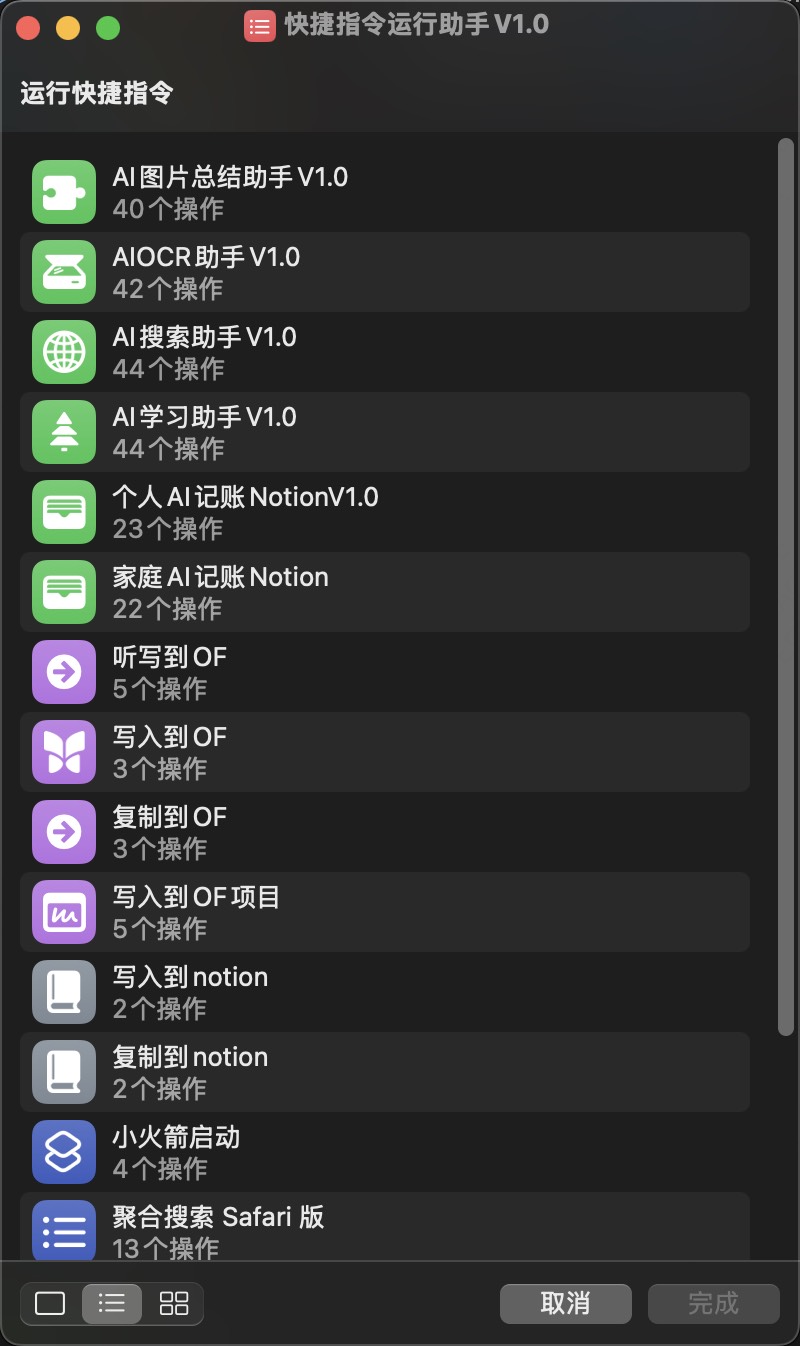
Task: Click the 取消 button
Action: tap(565, 1304)
